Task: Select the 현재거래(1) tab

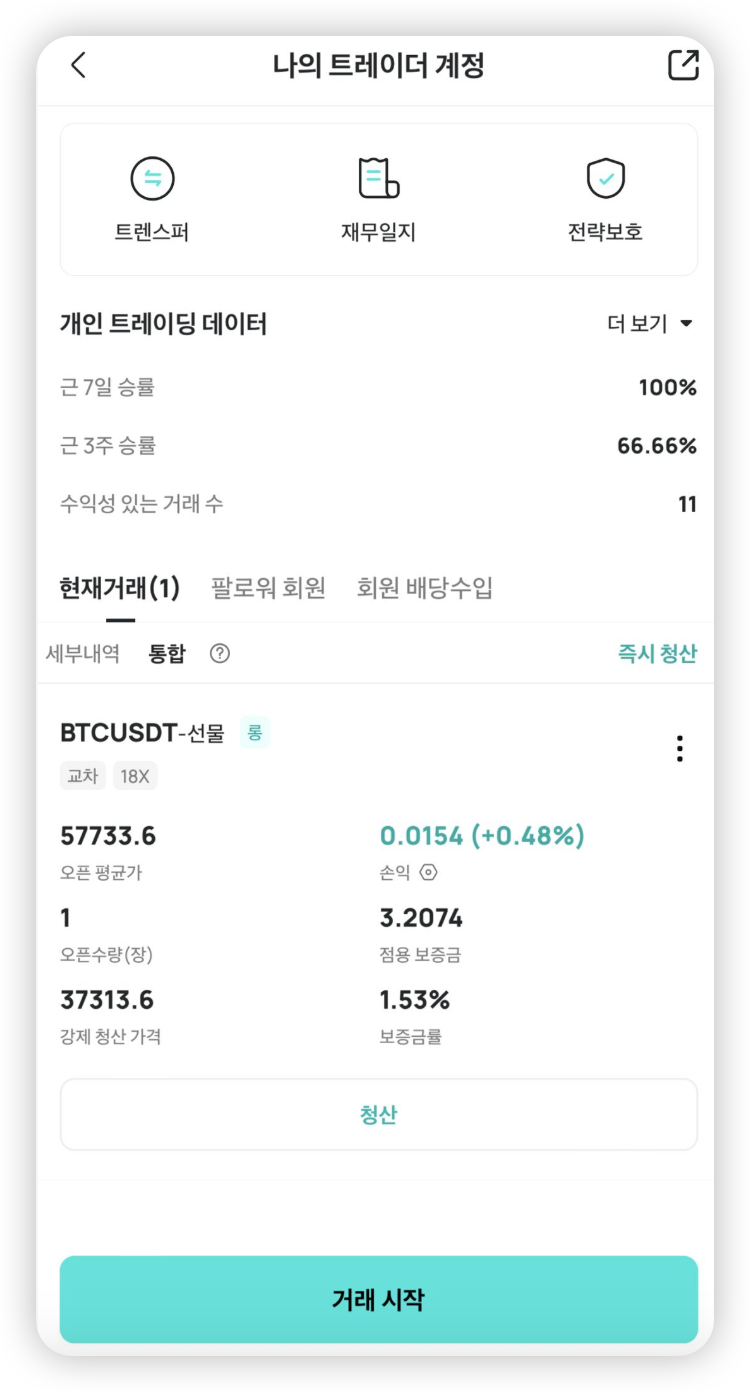Action: click(120, 588)
